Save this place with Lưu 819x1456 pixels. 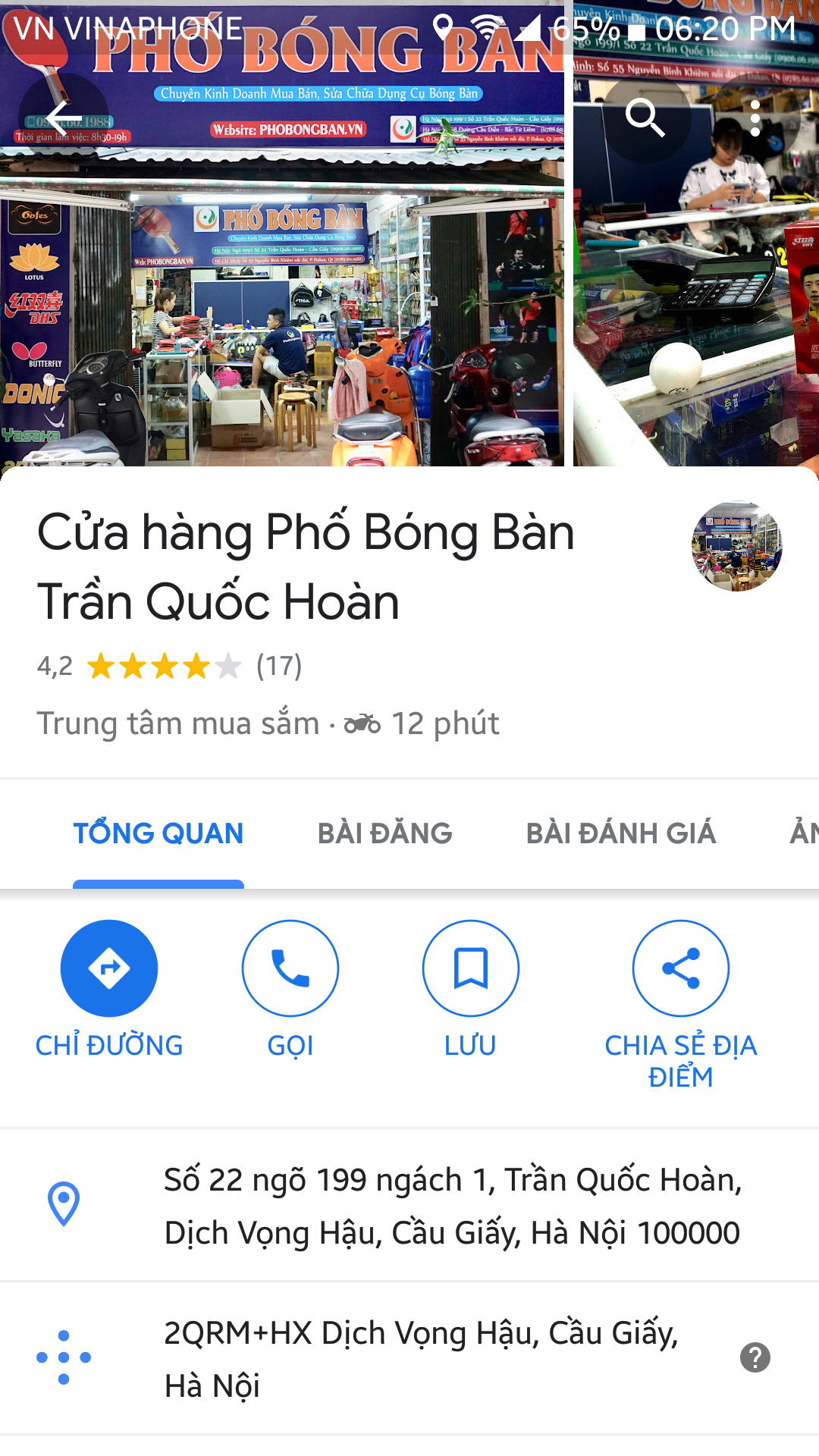tap(471, 968)
